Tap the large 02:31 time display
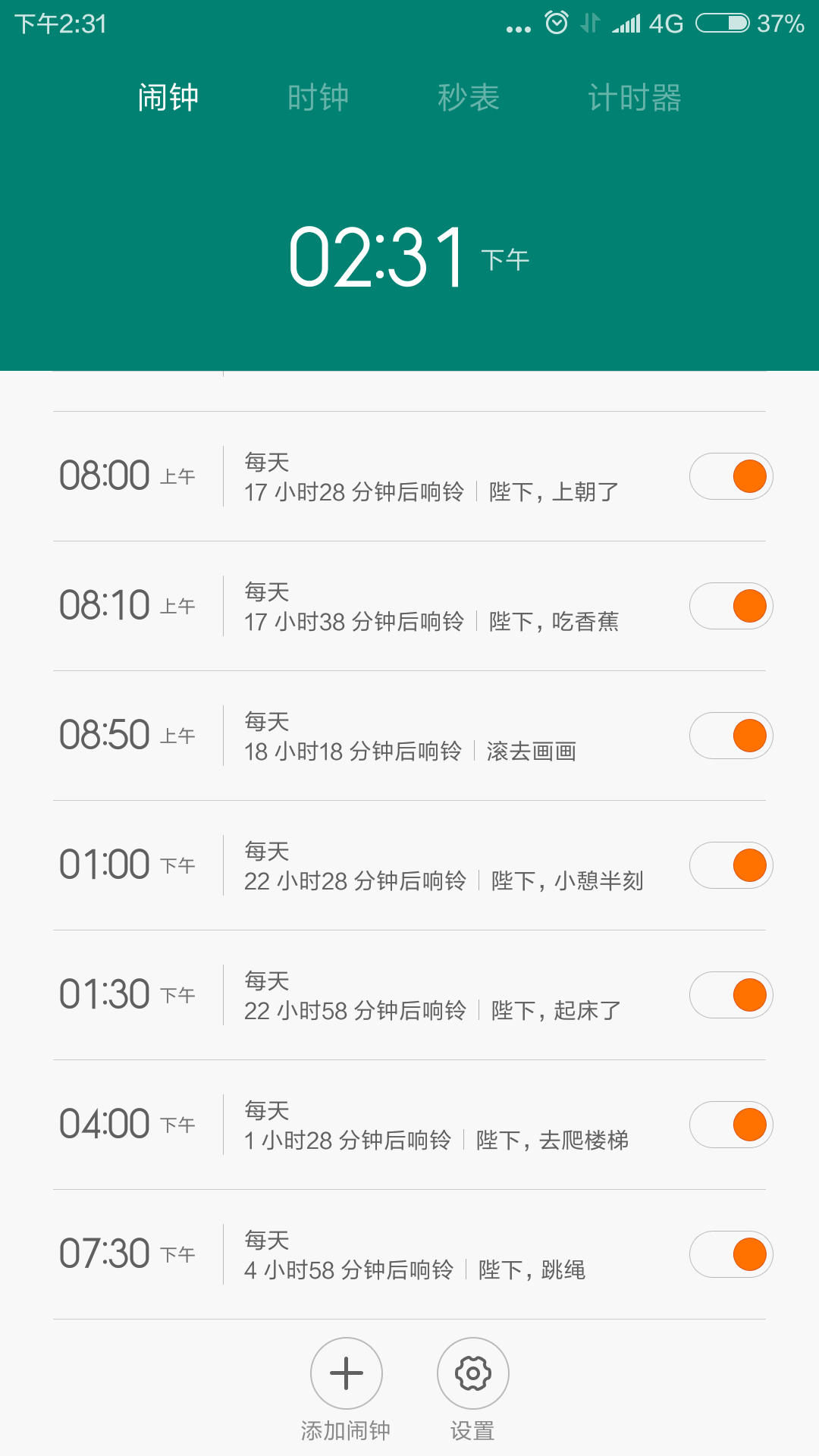This screenshot has width=819, height=1456. click(x=377, y=256)
